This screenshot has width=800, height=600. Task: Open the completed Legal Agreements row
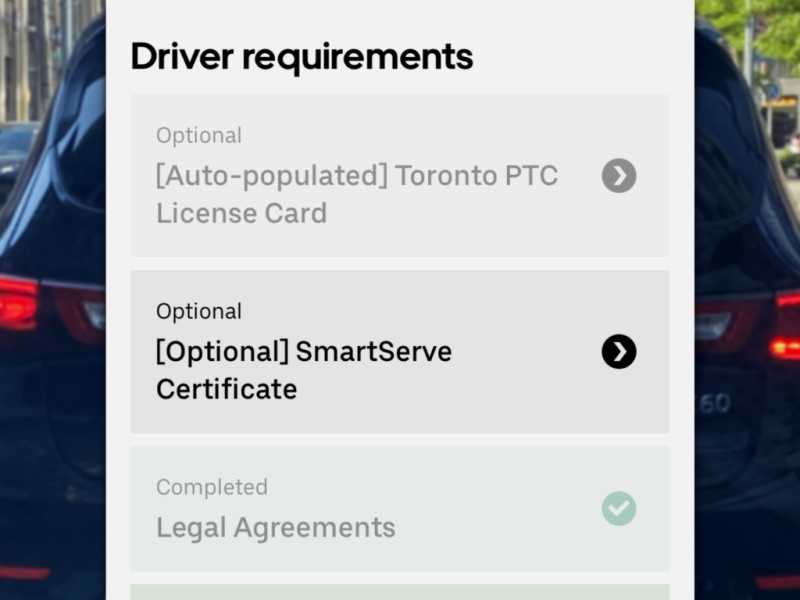click(x=399, y=508)
